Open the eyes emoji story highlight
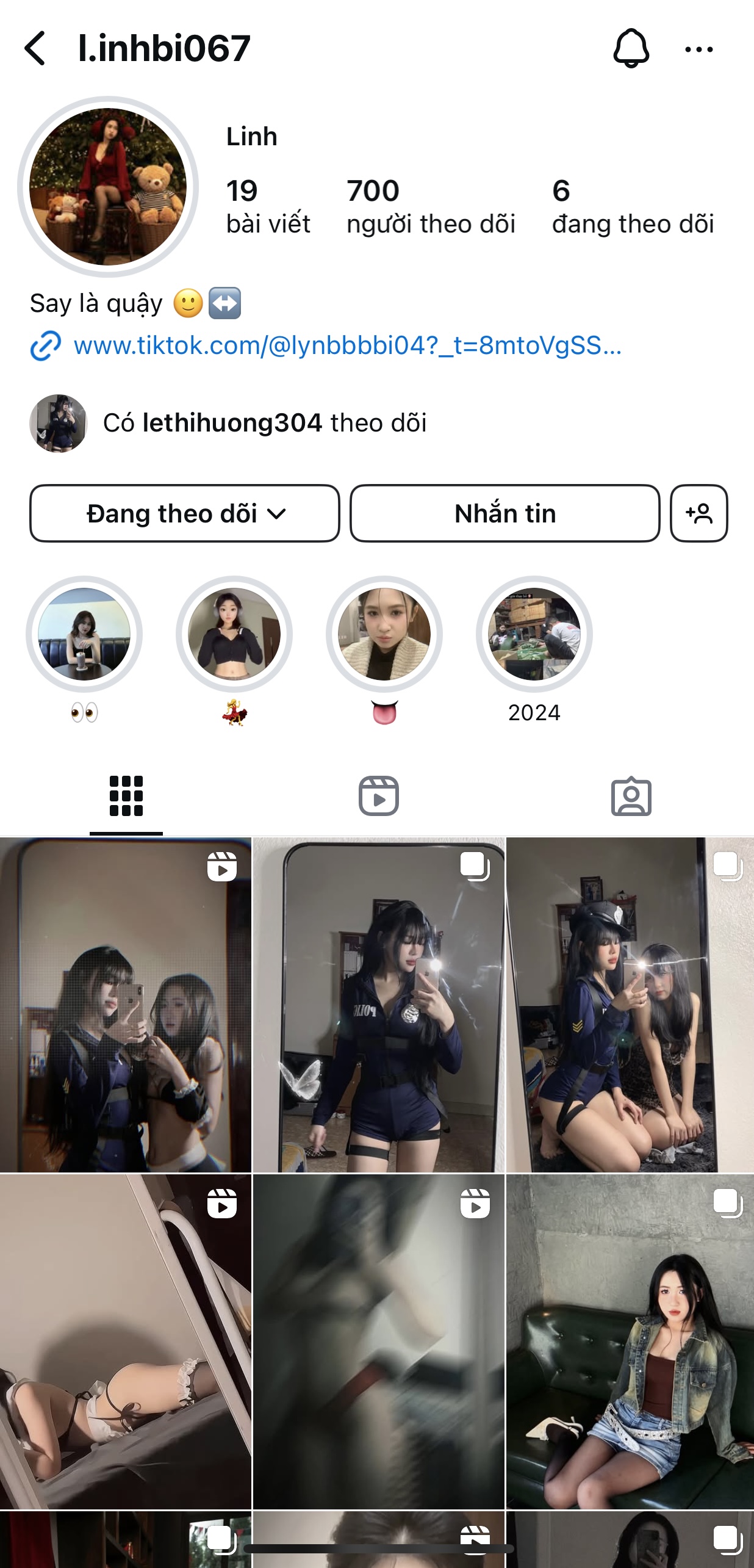This screenshot has width=754, height=1568. 84,634
